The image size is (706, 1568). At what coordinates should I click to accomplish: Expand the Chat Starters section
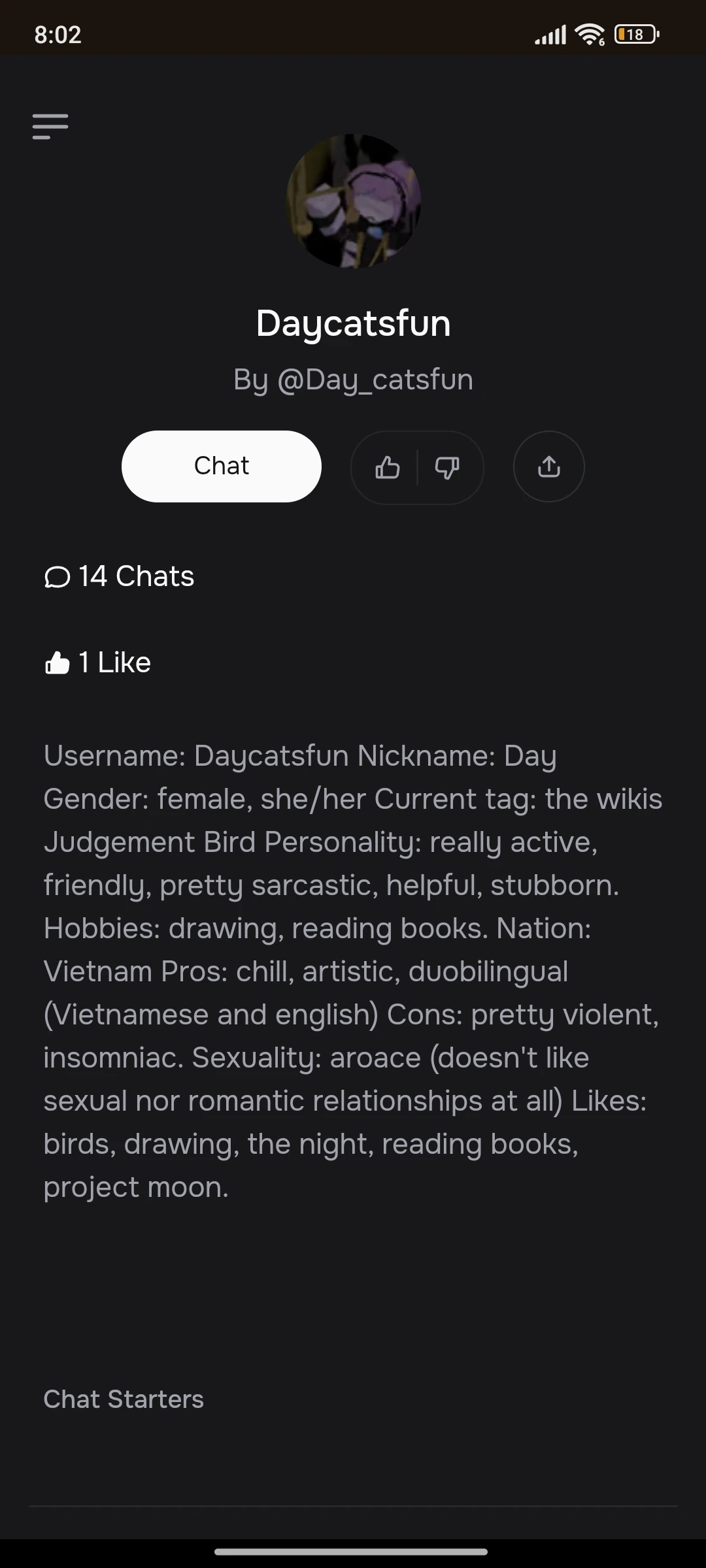point(123,1399)
